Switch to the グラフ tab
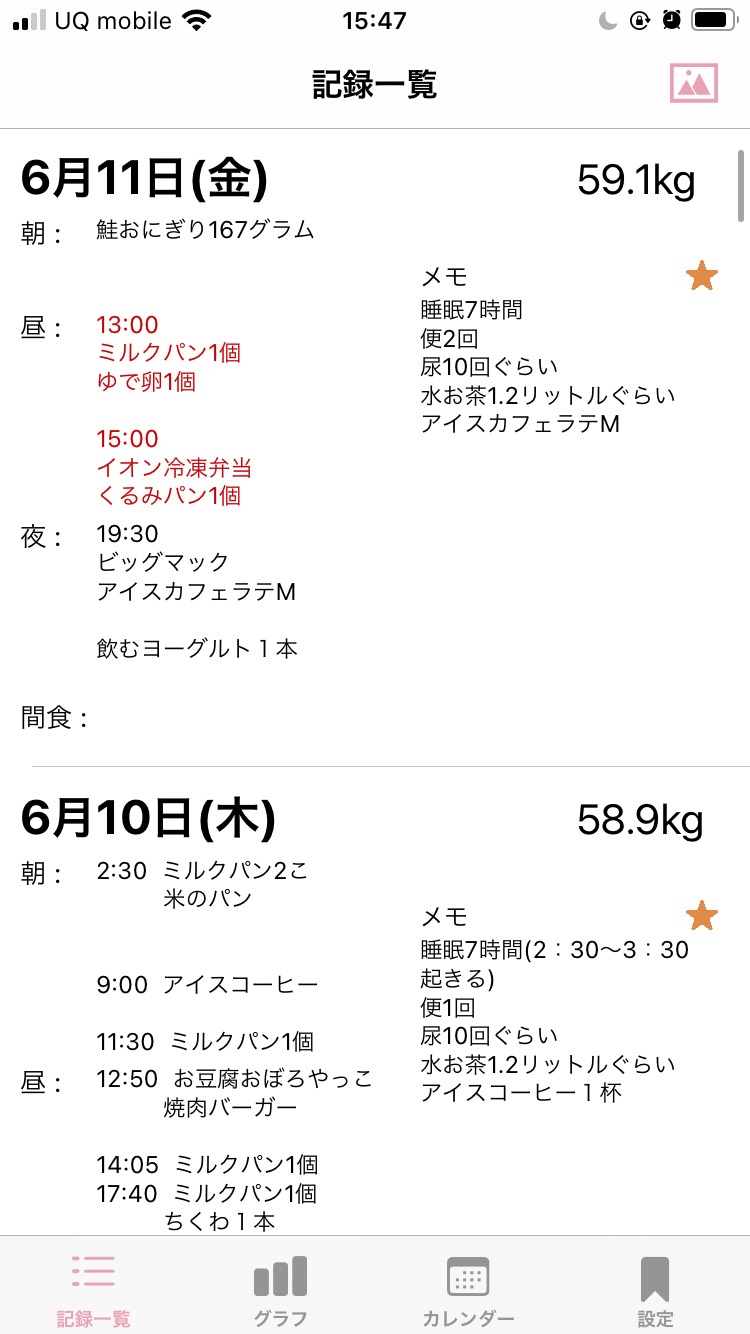The image size is (750, 1334). [280, 1290]
